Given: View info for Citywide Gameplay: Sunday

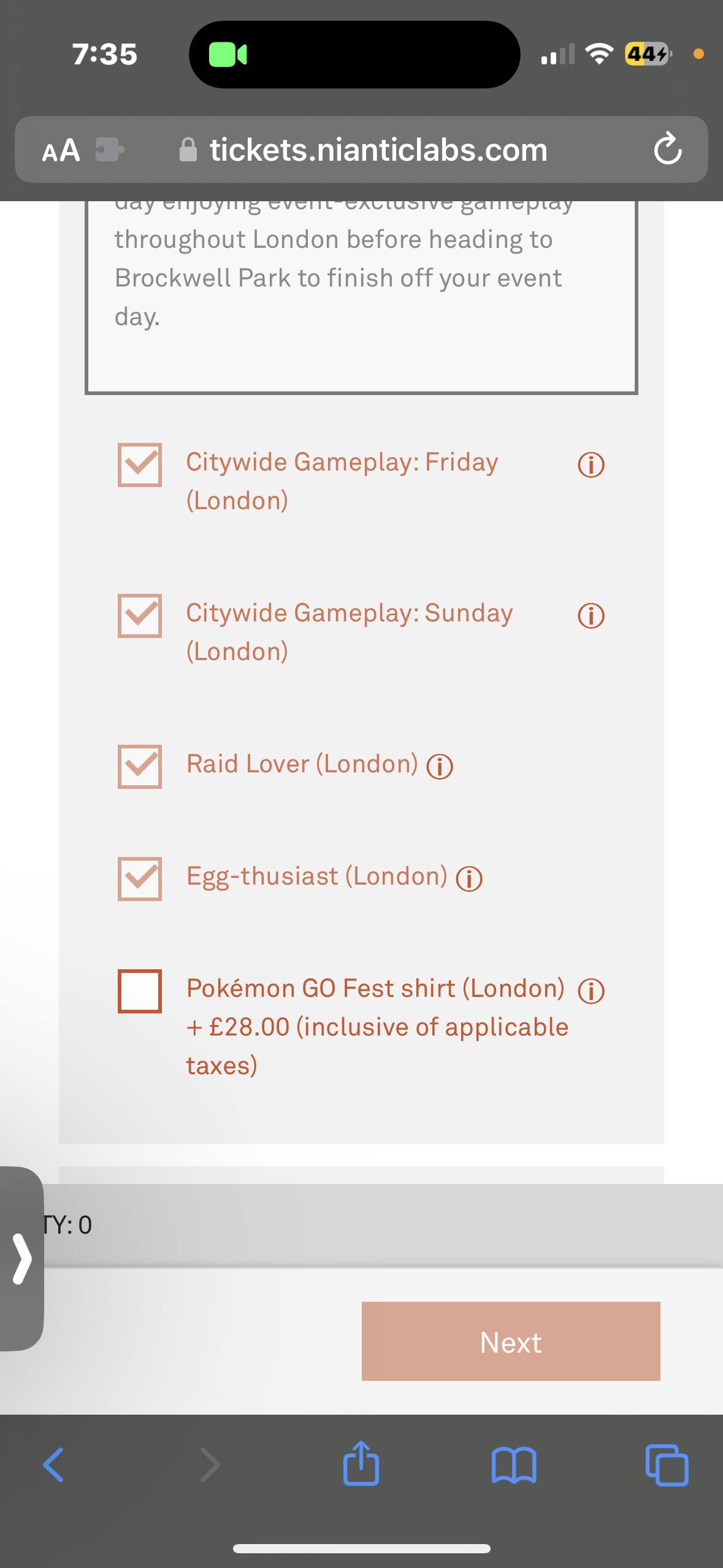Looking at the screenshot, I should (x=591, y=616).
